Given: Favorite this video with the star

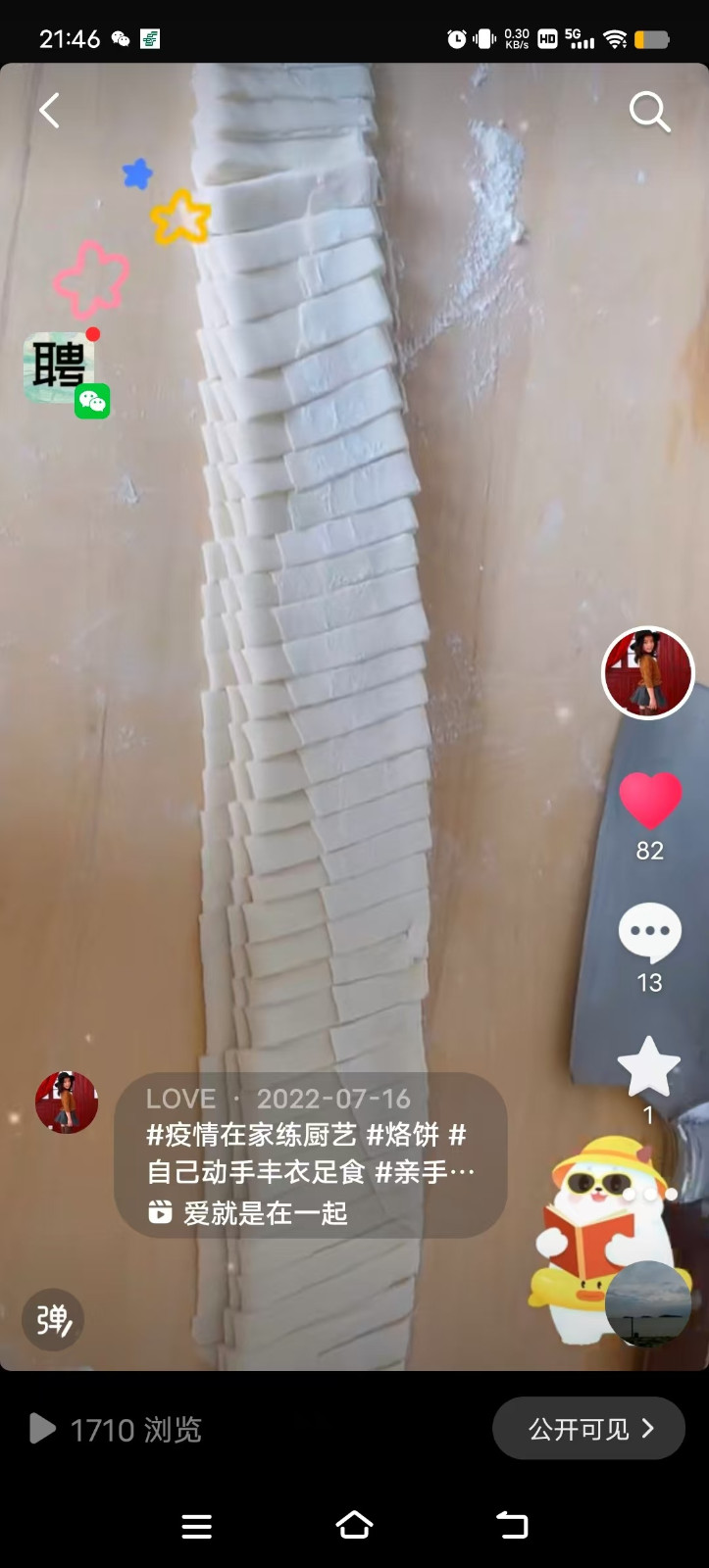Looking at the screenshot, I should [x=648, y=1068].
